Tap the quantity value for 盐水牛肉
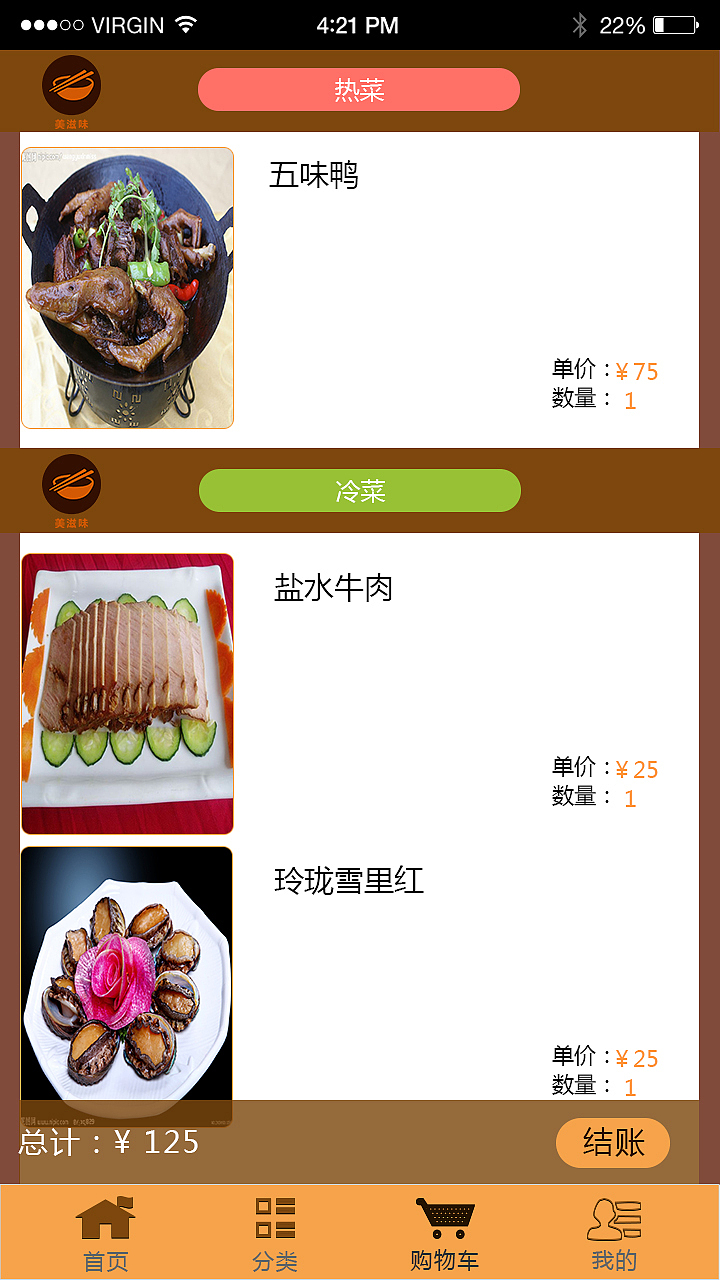 coord(630,797)
